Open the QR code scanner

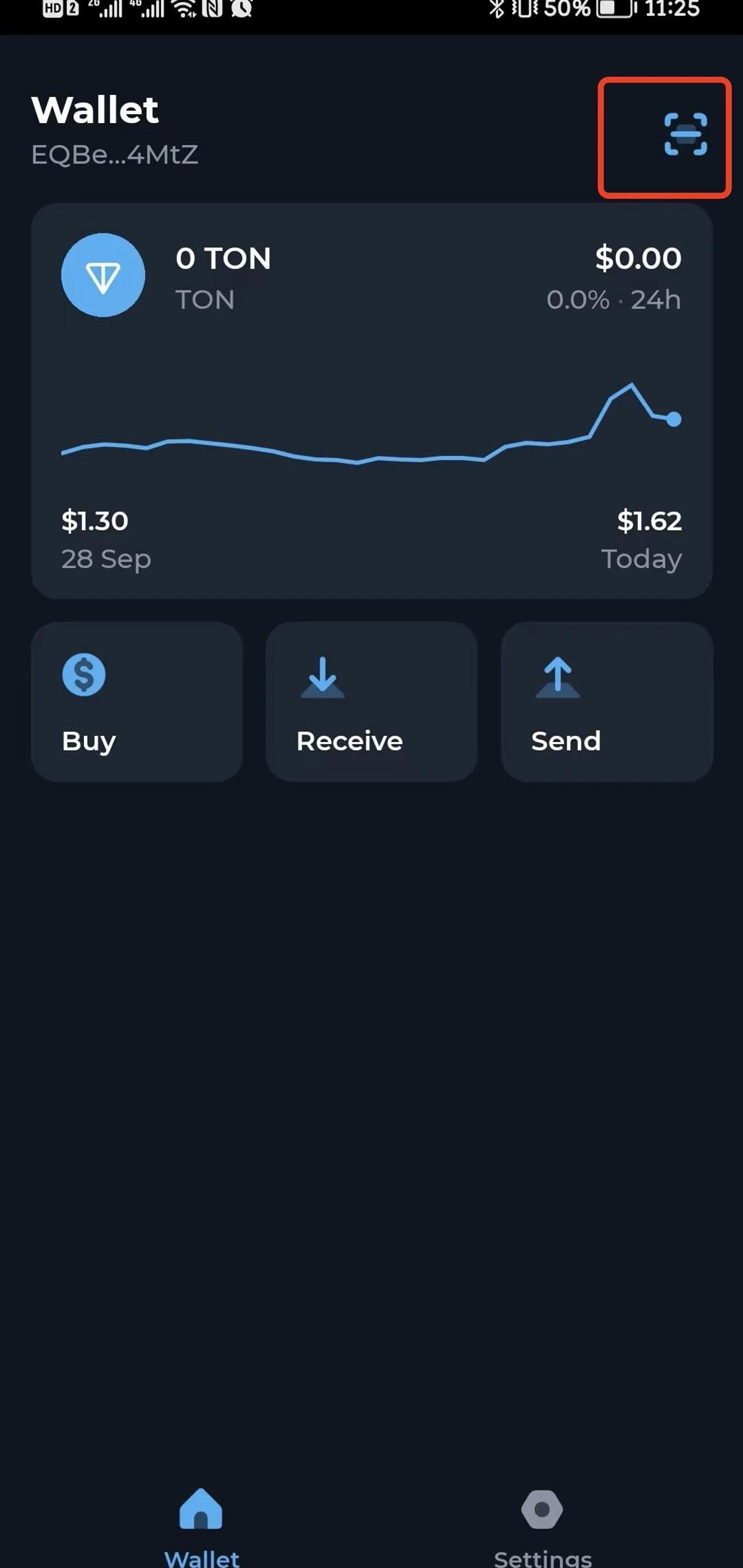pyautogui.click(x=685, y=135)
